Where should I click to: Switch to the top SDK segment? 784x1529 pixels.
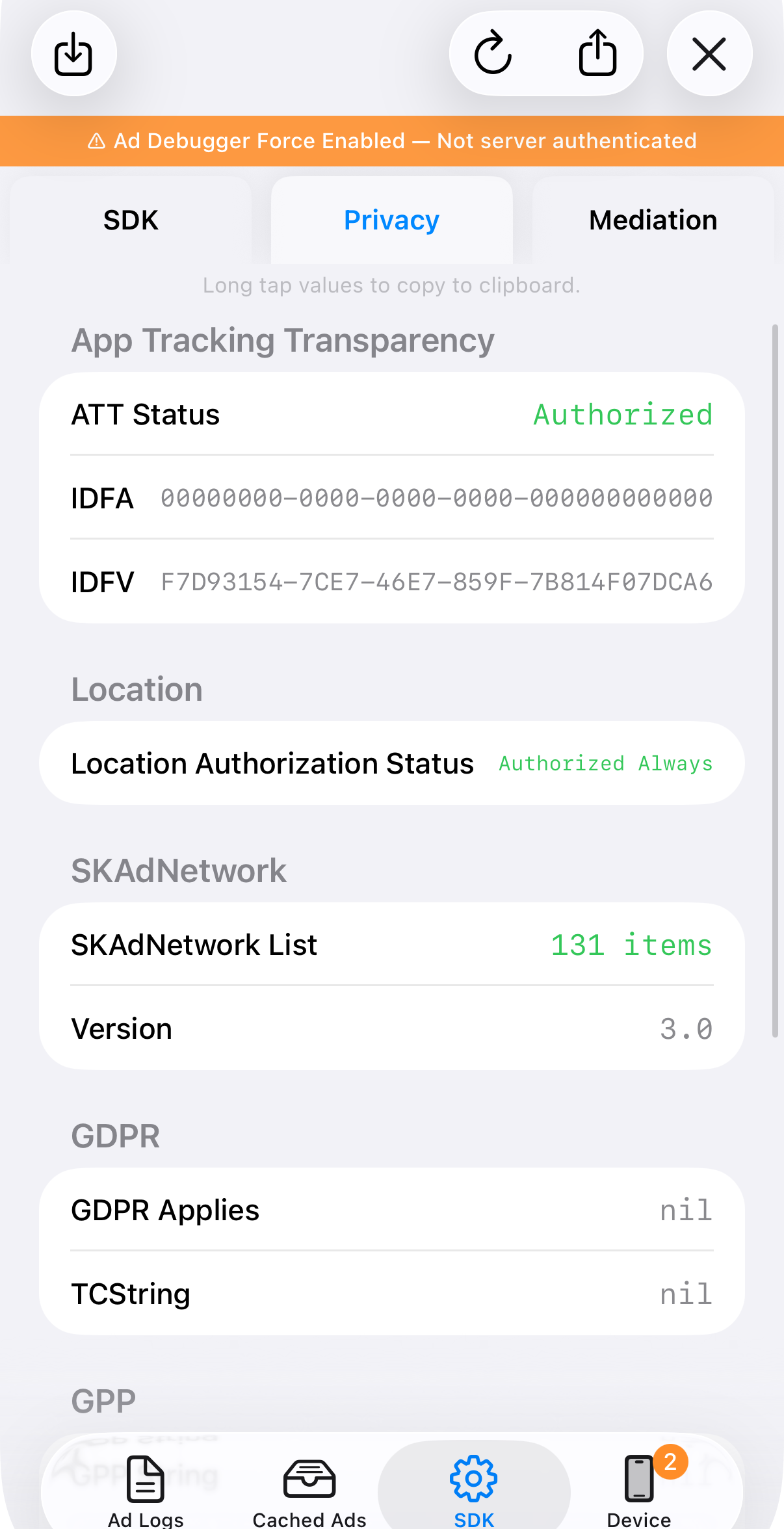coord(131,220)
